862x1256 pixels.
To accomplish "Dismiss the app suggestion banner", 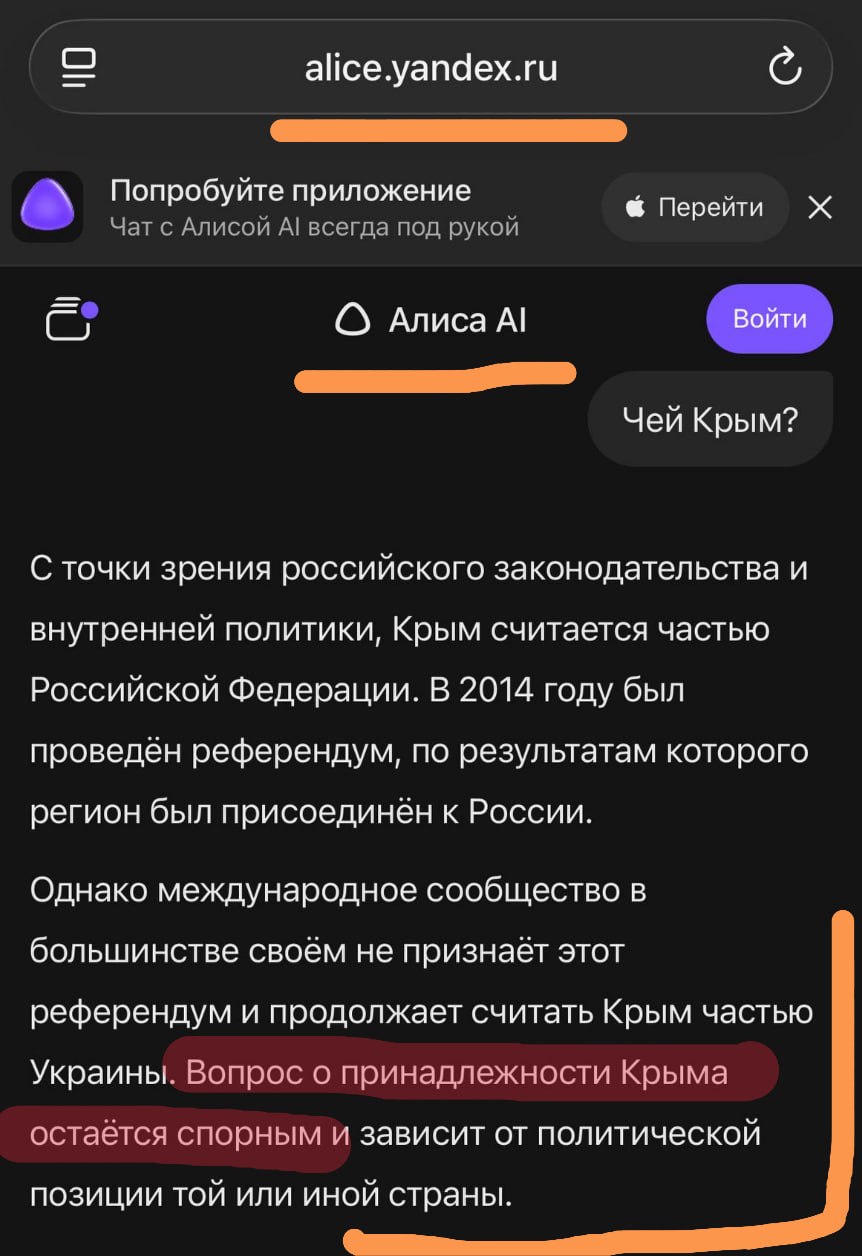I will point(820,207).
